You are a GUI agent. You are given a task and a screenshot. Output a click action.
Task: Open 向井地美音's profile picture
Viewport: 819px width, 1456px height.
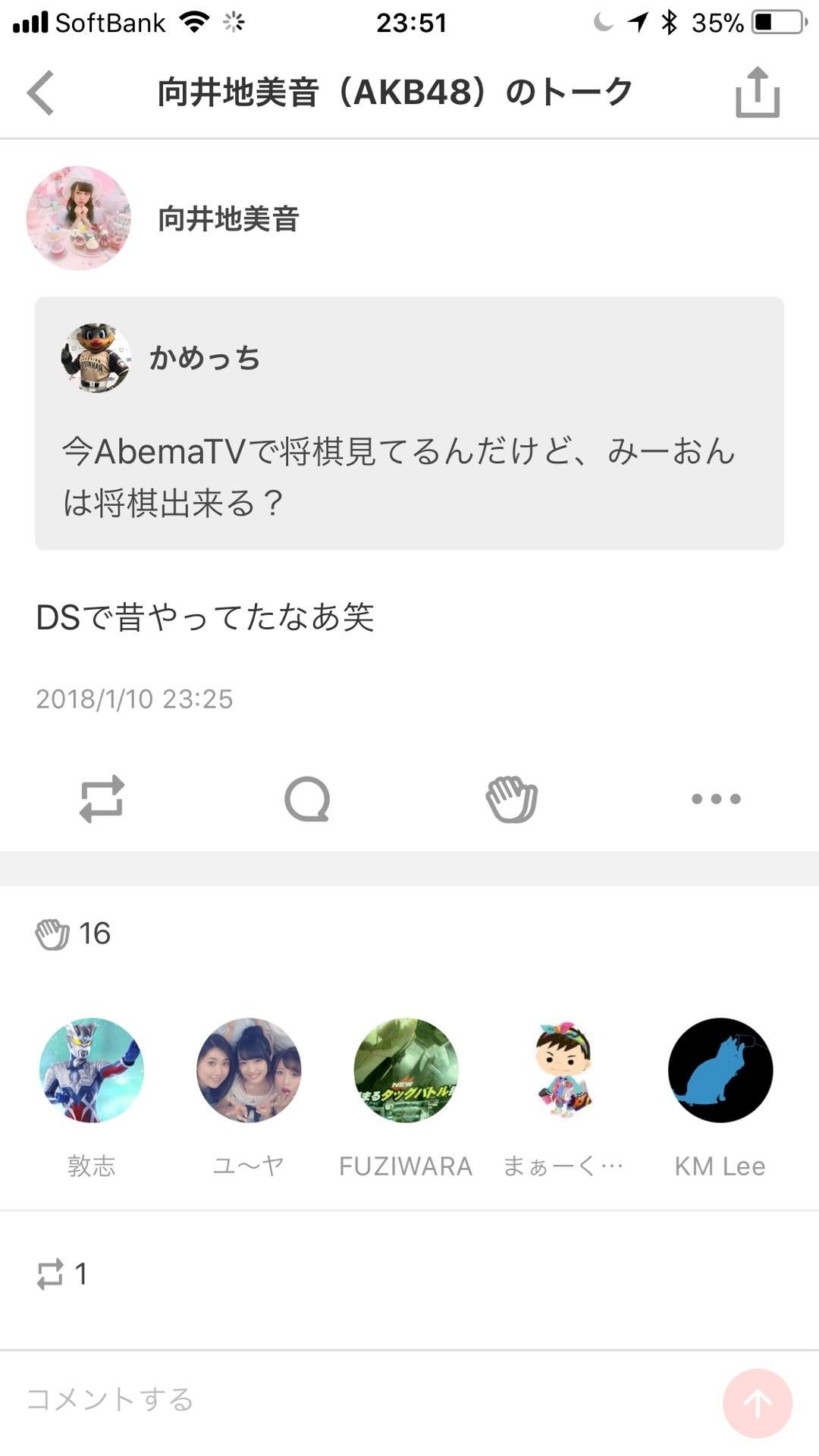(x=79, y=218)
